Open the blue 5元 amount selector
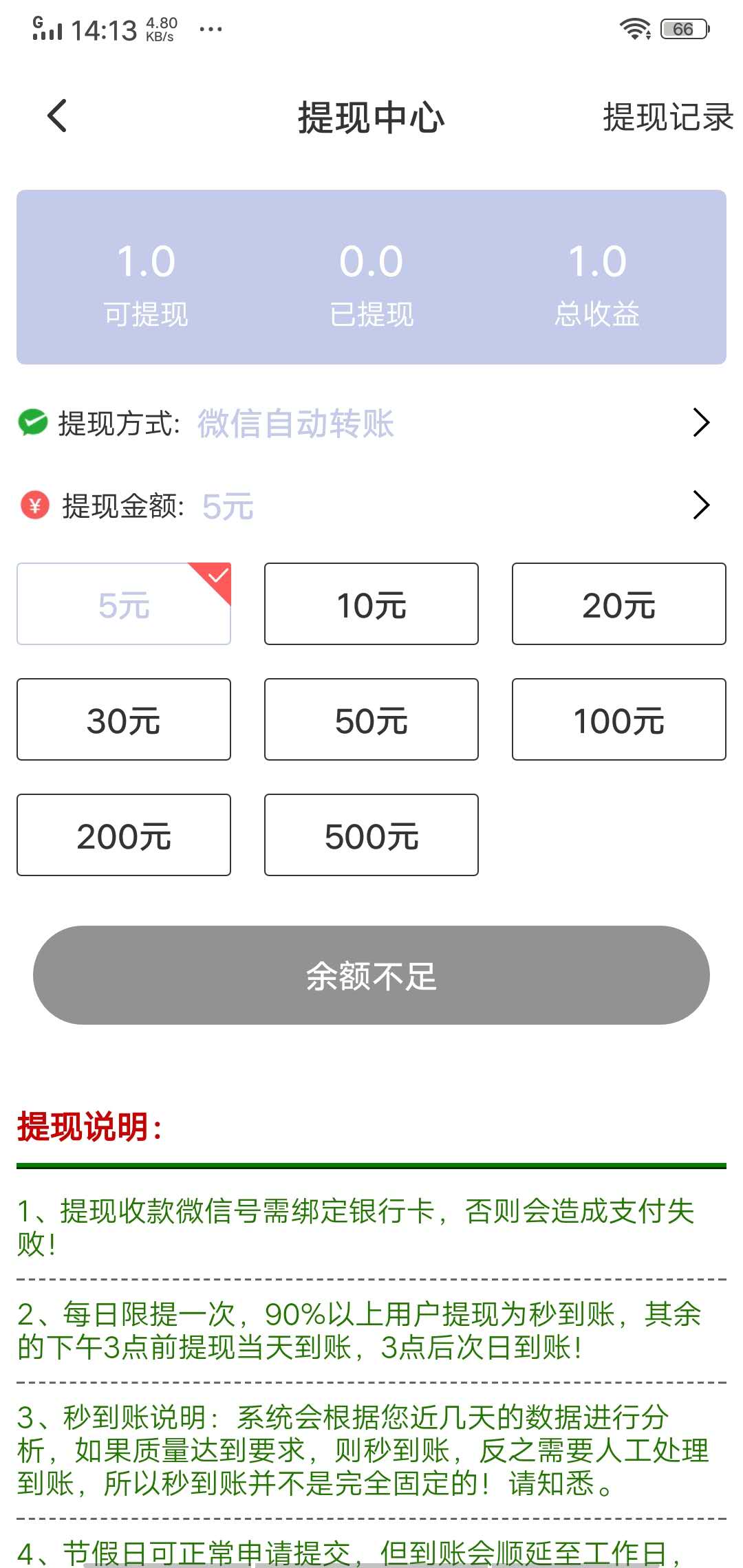743x1568 pixels. 229,507
